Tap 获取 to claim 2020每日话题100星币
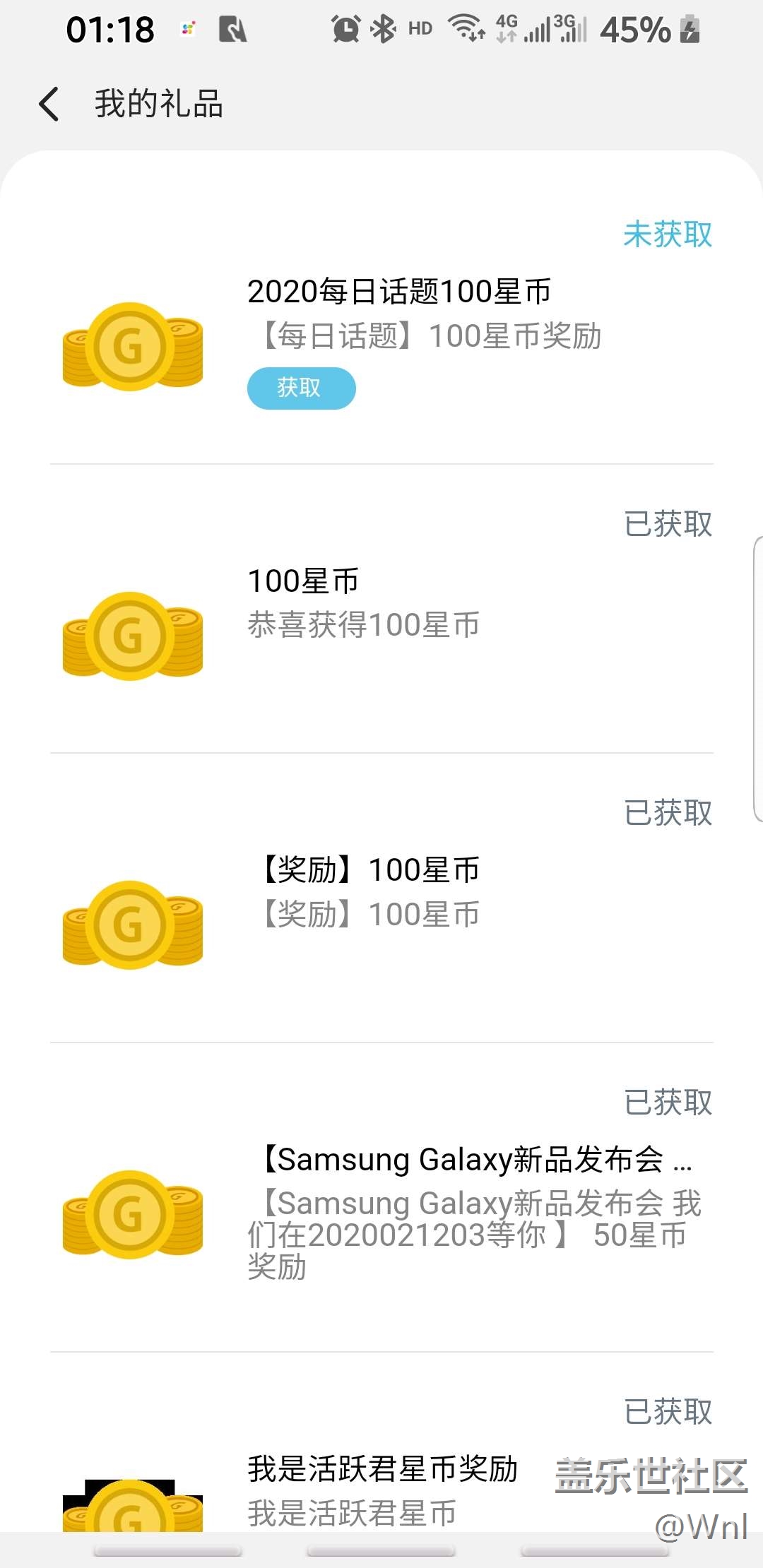763x1568 pixels. tap(301, 388)
